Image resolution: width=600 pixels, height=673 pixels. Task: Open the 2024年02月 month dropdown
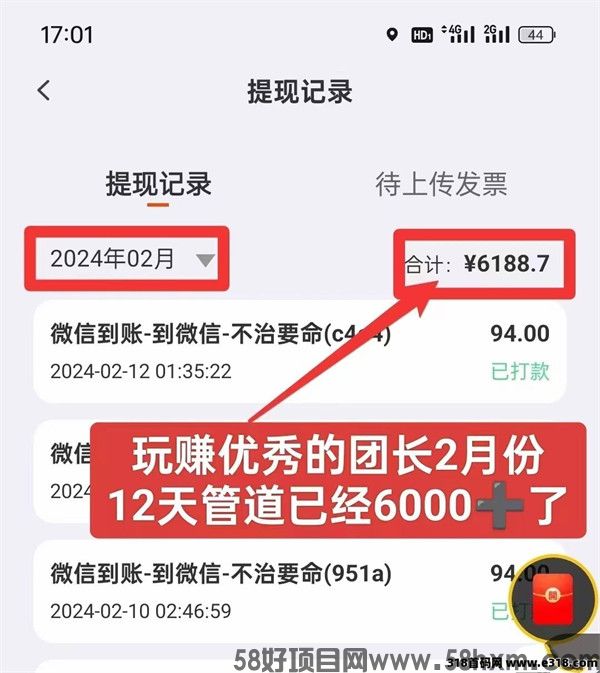131,260
